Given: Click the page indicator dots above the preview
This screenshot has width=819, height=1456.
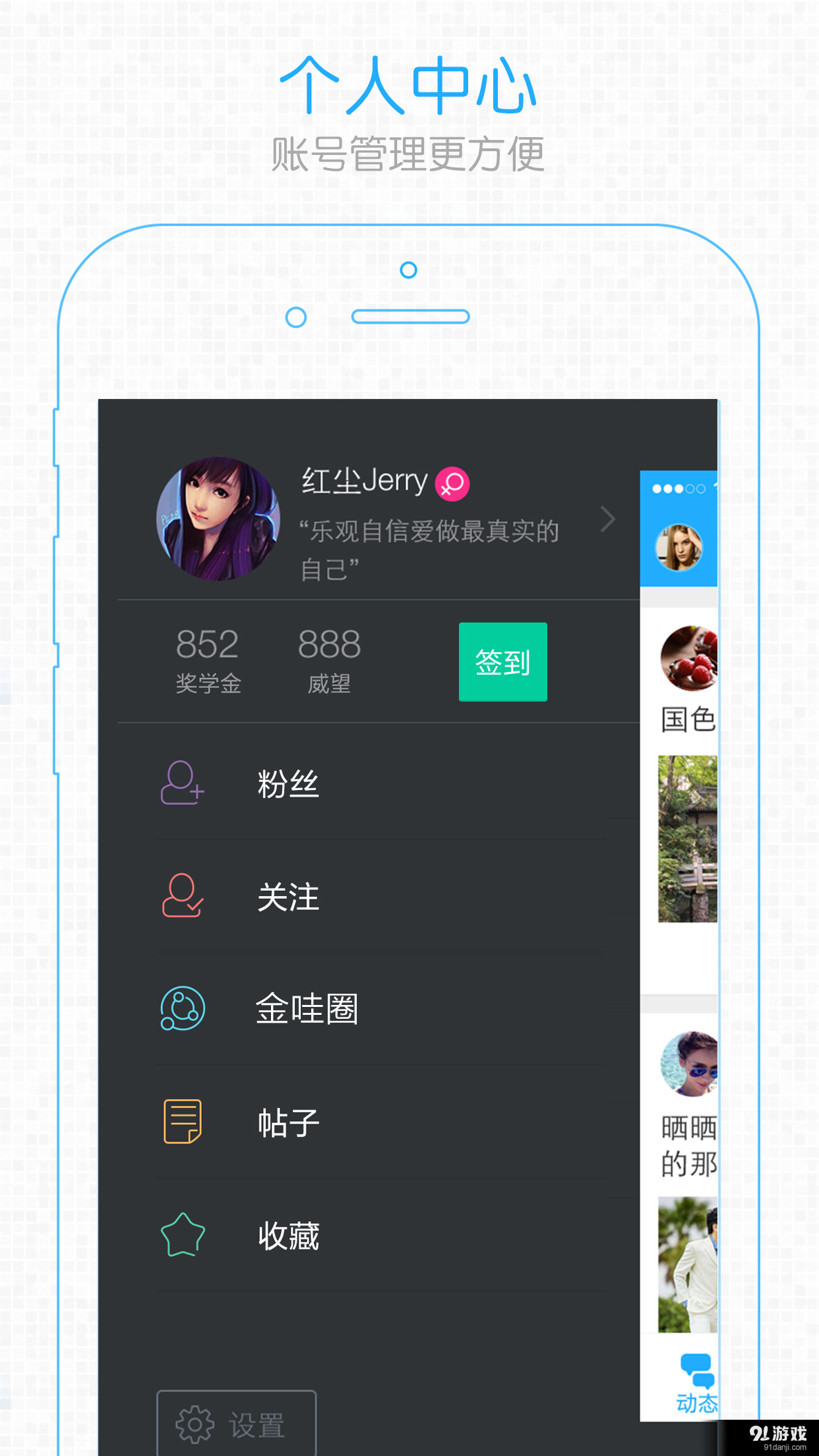Looking at the screenshot, I should point(679,489).
